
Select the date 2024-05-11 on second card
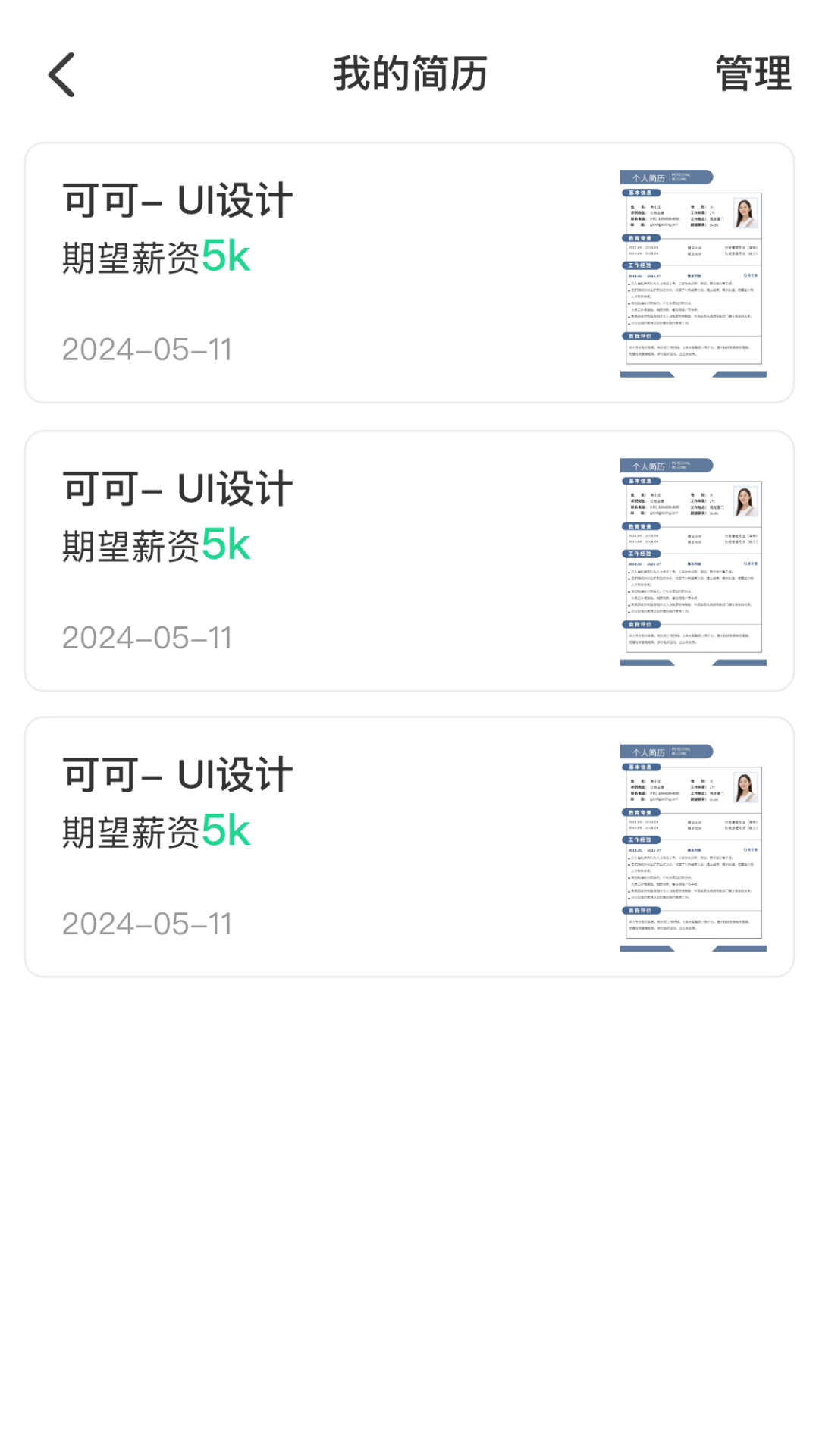click(147, 636)
